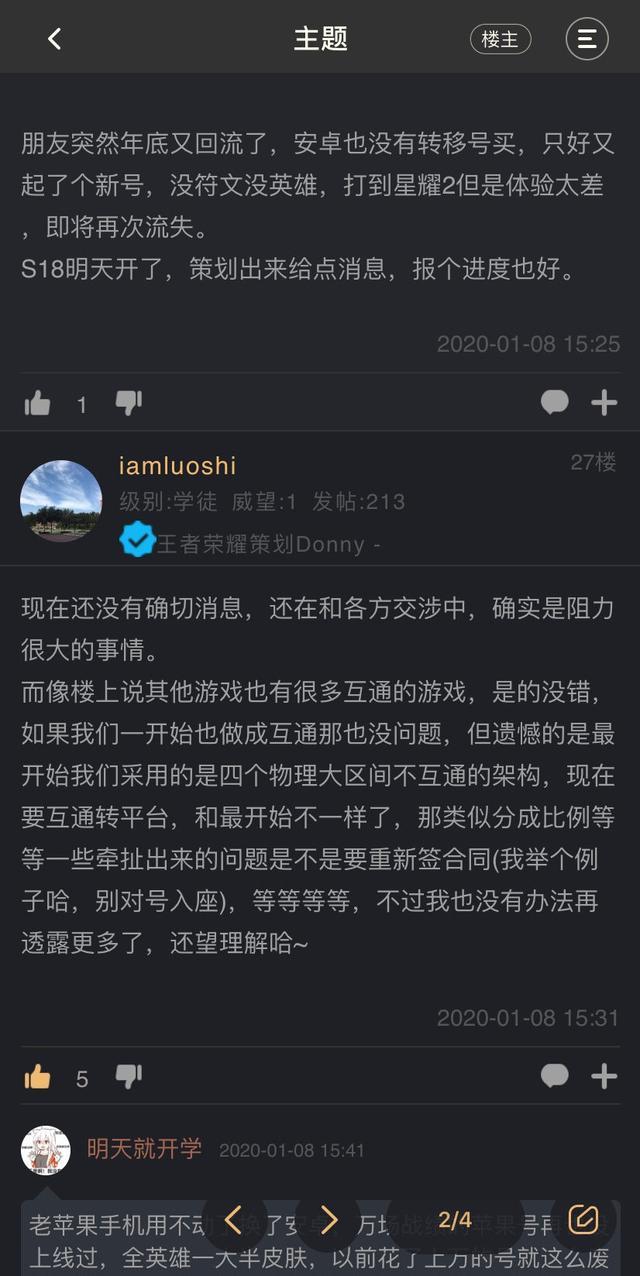640x1276 pixels.
Task: Open plus options for iamluoshi's reply
Action: pyautogui.click(x=604, y=1077)
